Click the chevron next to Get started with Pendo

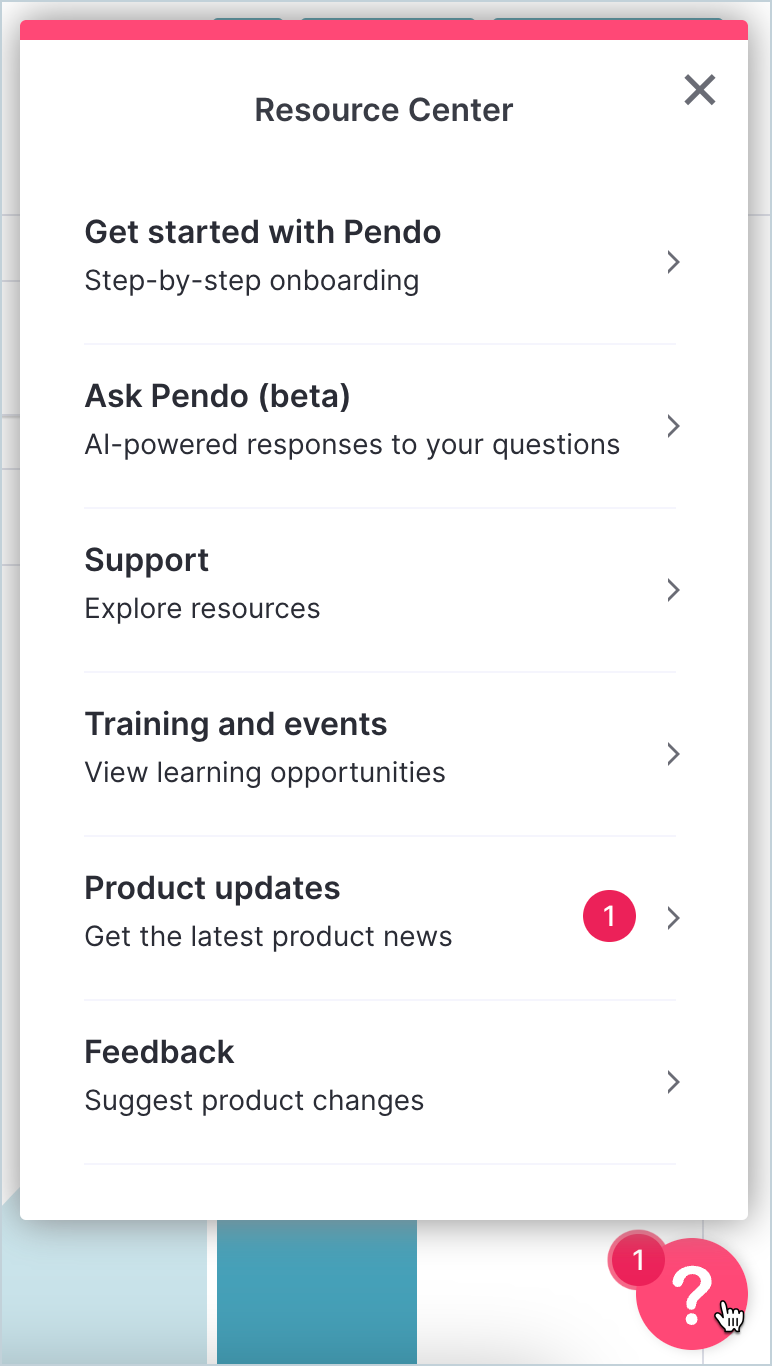672,261
